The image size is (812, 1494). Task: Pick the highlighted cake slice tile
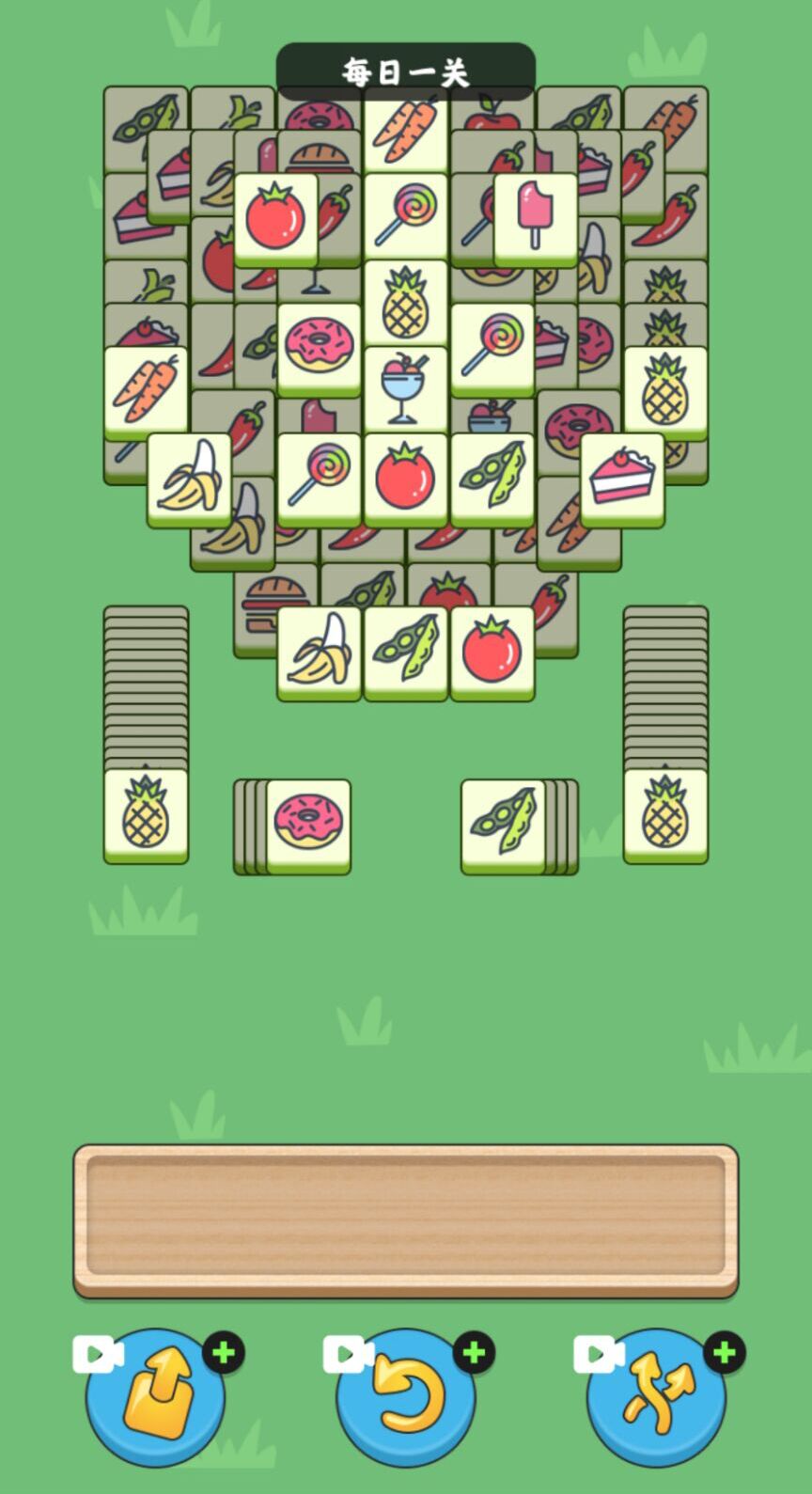(621, 478)
